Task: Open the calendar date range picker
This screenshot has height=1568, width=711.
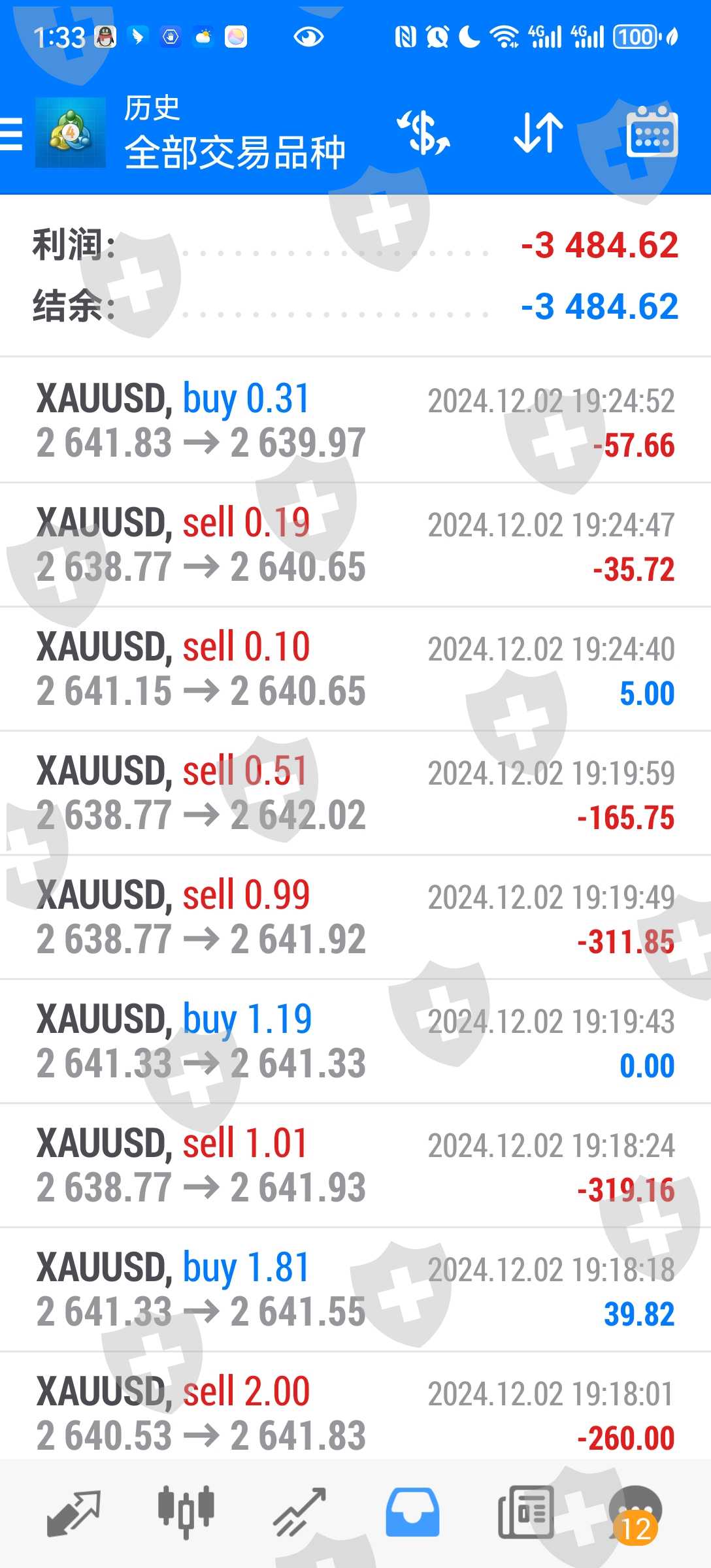Action: pyautogui.click(x=652, y=133)
